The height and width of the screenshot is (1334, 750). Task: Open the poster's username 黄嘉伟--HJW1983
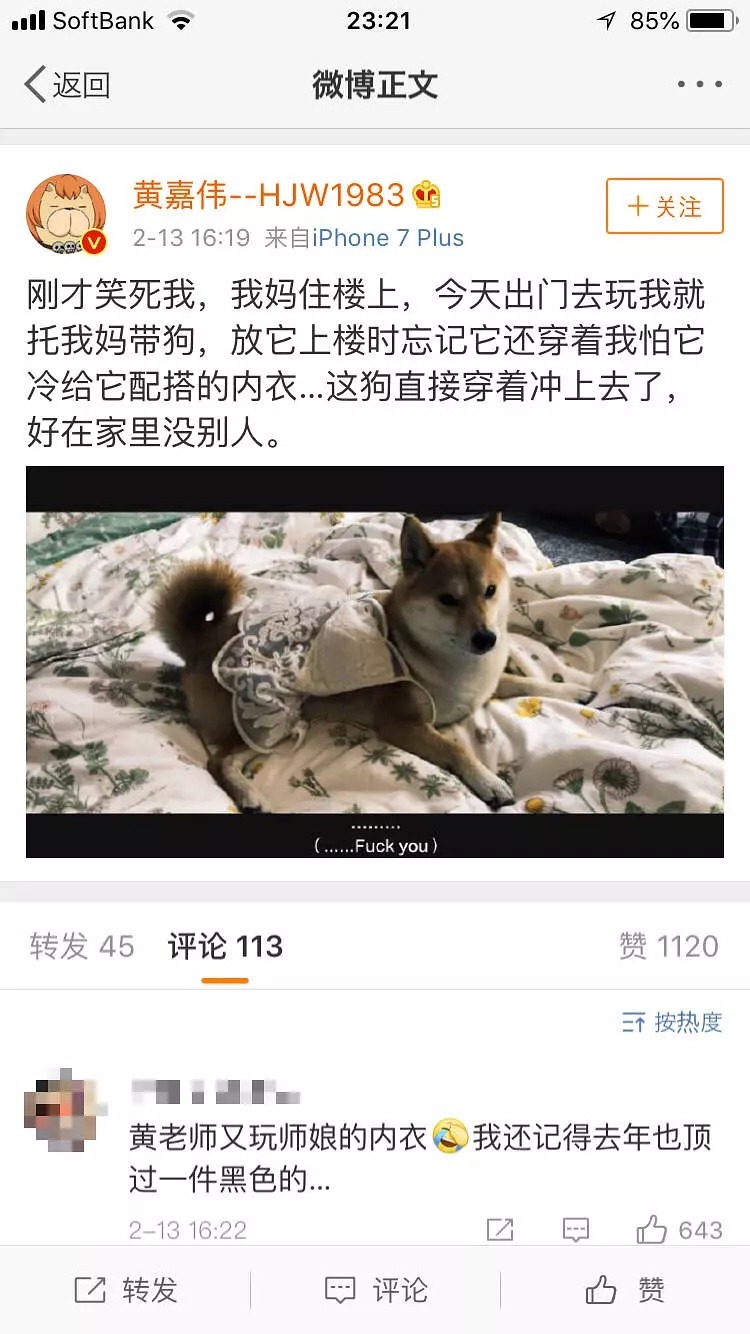269,195
